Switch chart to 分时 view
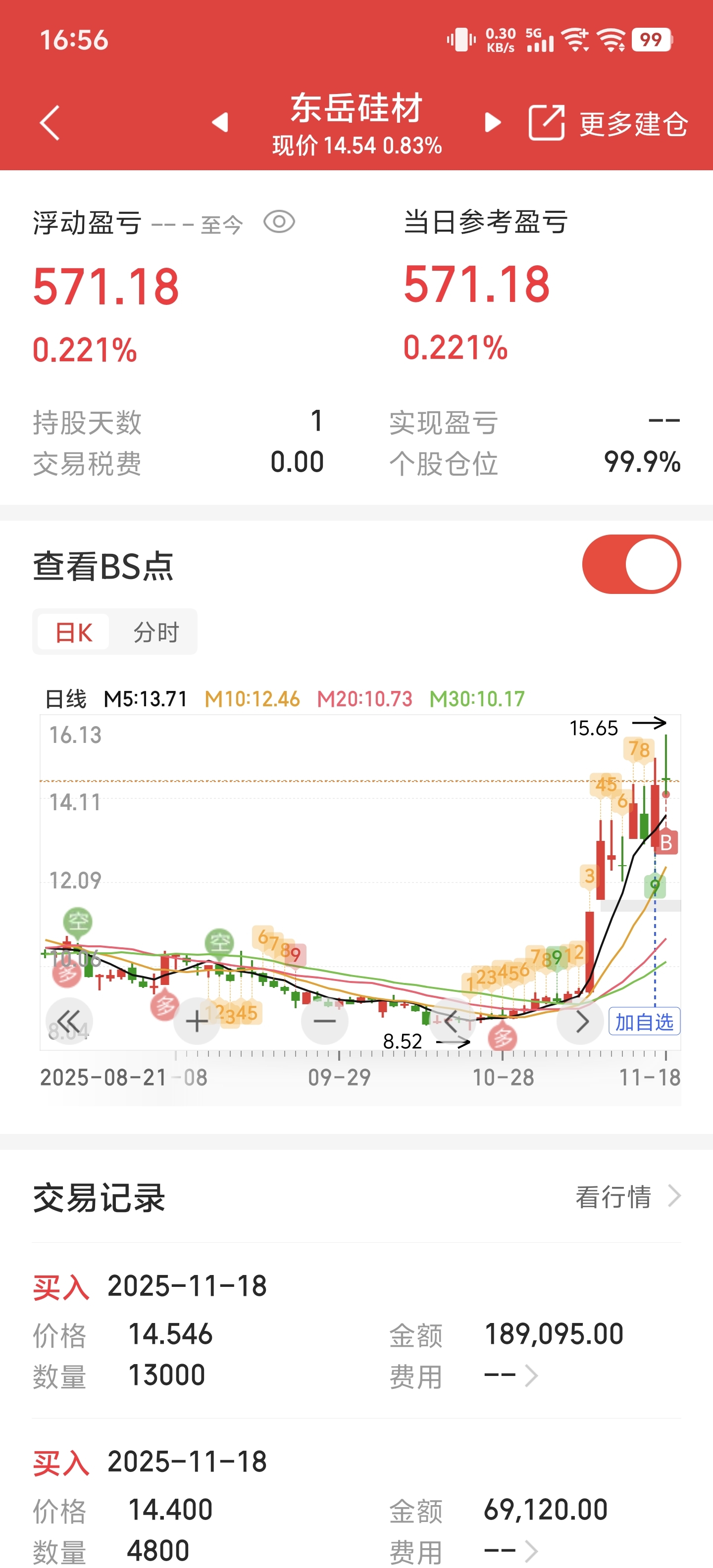 pos(156,633)
